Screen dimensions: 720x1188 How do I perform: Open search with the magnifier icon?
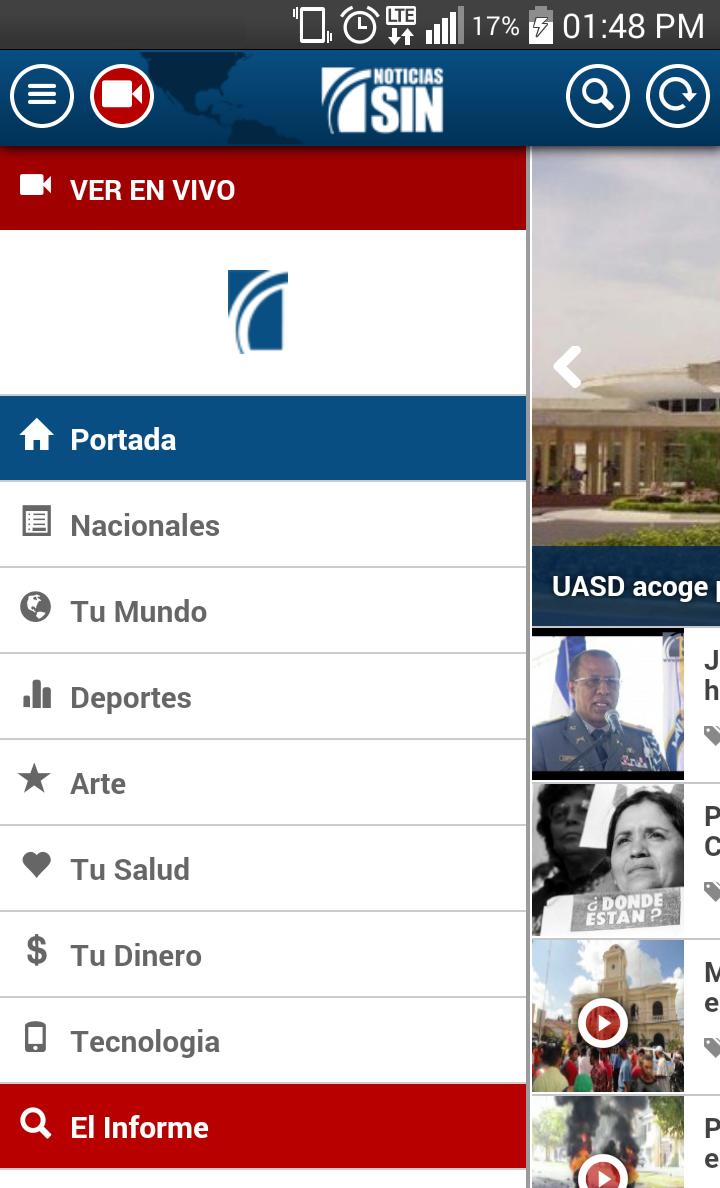[598, 96]
